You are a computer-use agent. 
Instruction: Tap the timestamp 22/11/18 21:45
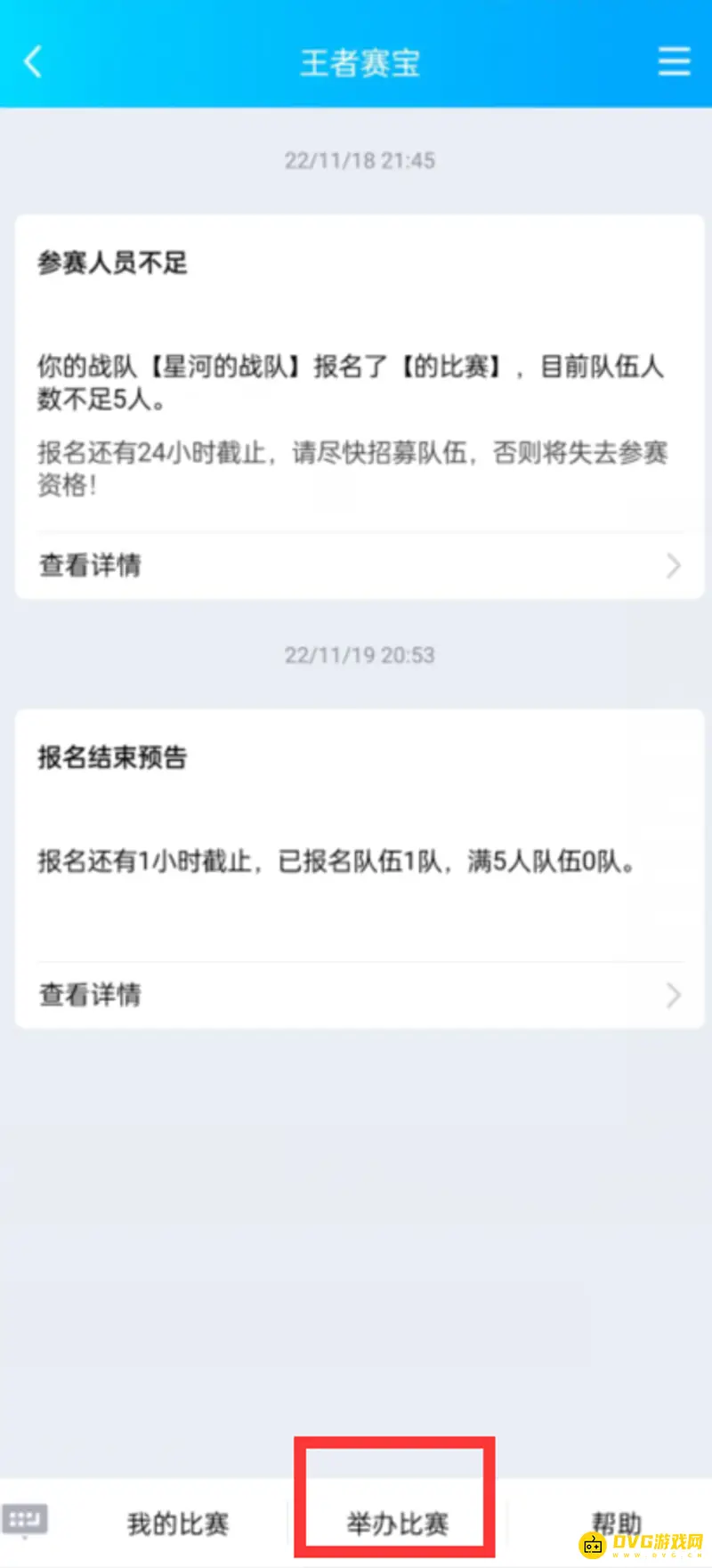(x=359, y=160)
